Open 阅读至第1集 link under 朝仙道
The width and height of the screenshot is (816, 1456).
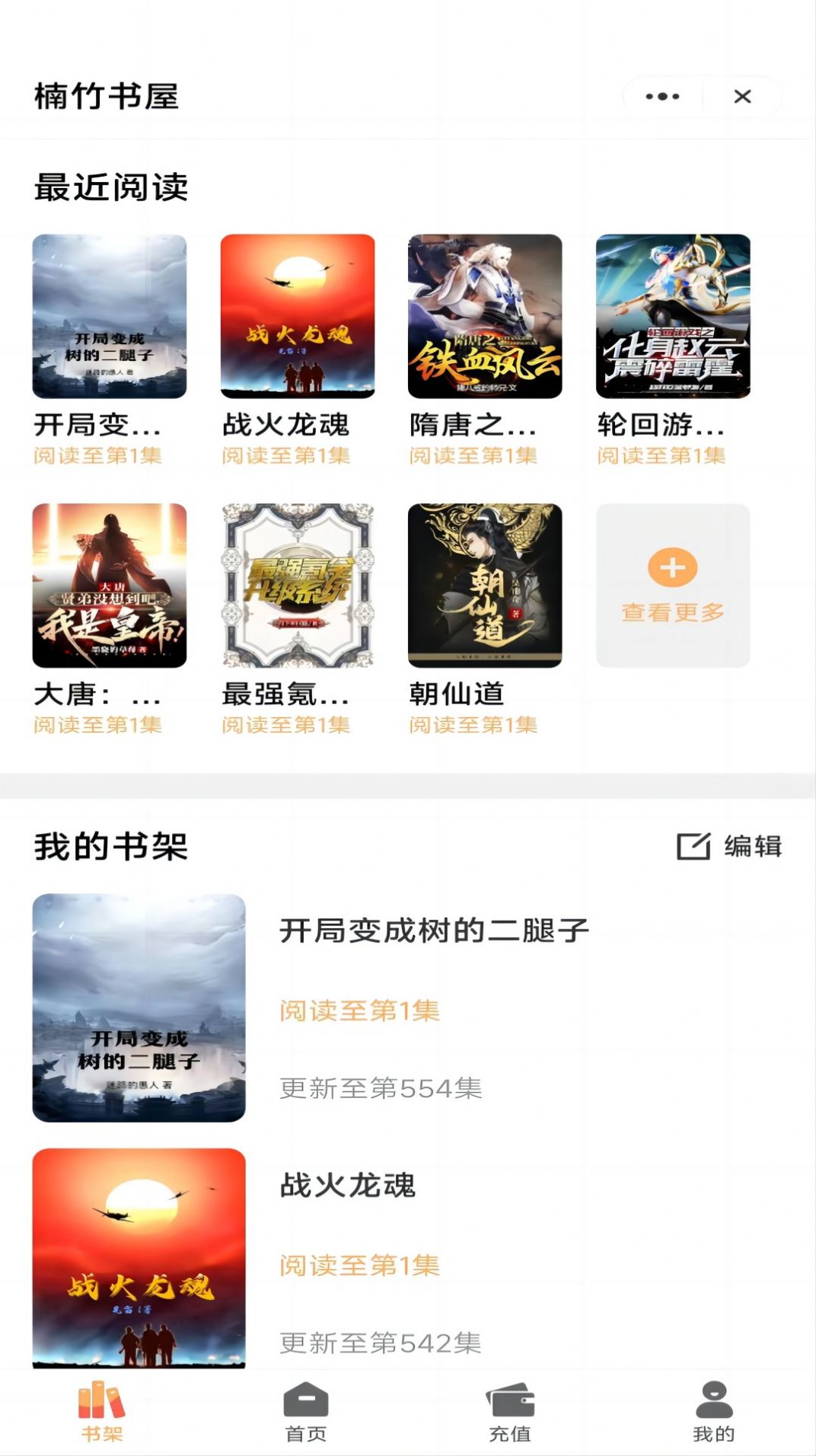(470, 726)
